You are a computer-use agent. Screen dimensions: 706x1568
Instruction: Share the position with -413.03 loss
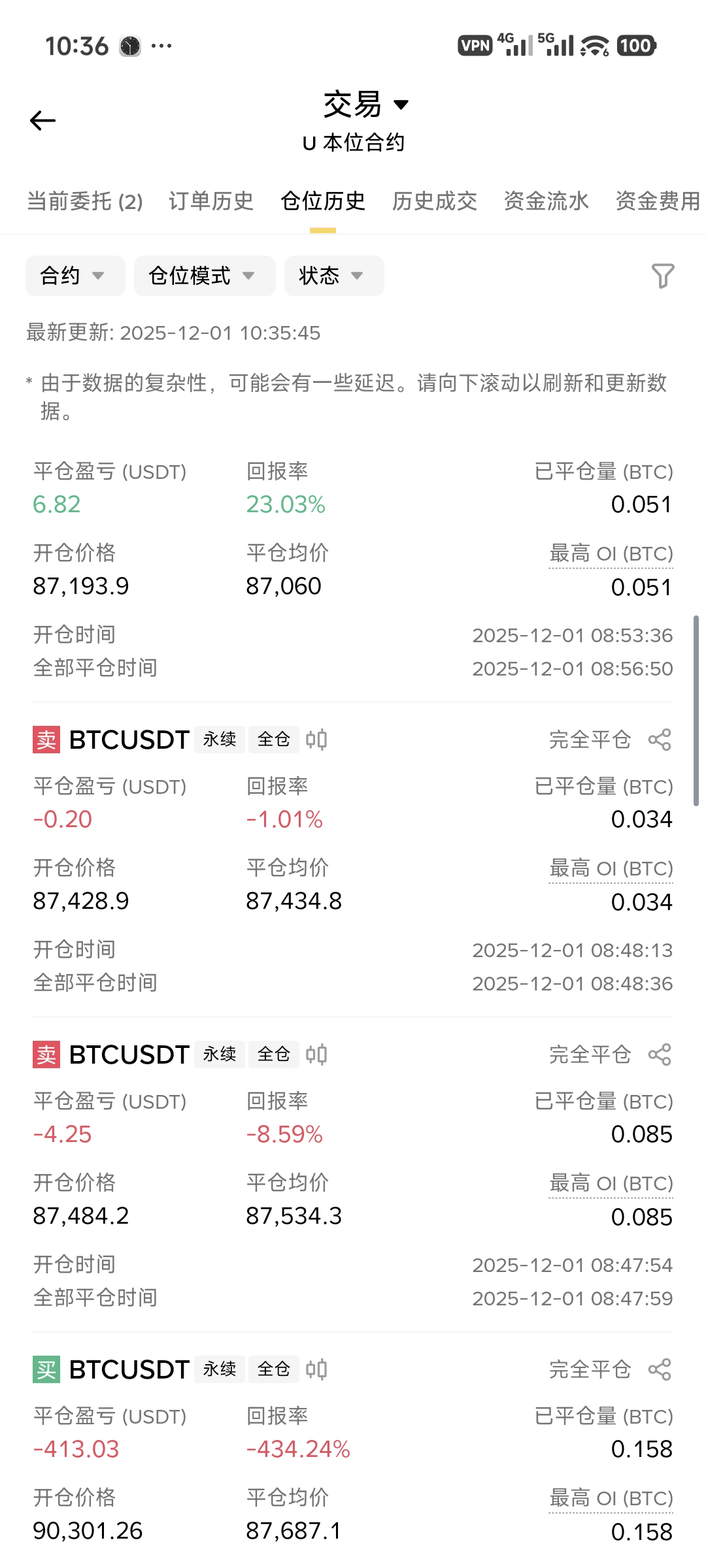[660, 1369]
